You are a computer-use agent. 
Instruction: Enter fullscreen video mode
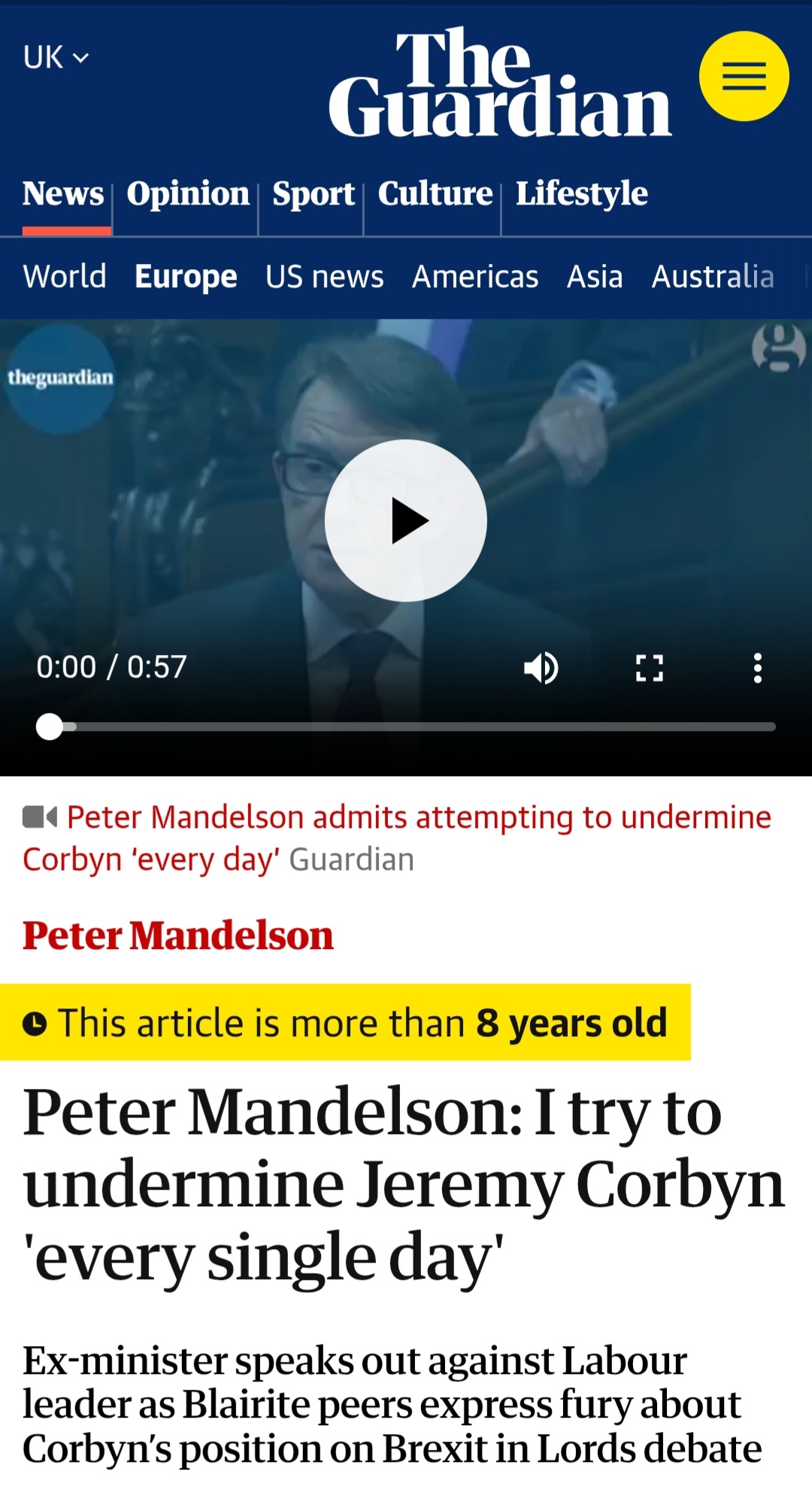(650, 668)
